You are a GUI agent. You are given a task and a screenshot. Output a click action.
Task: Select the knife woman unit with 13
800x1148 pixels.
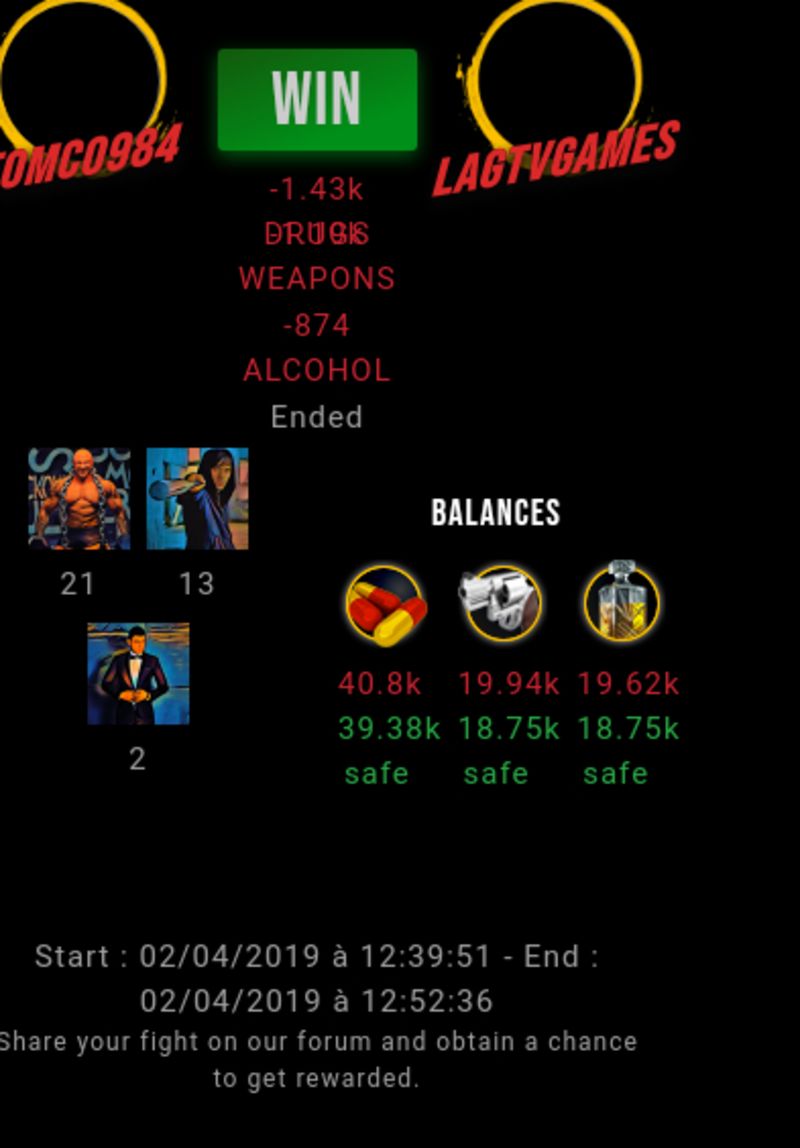pos(197,498)
